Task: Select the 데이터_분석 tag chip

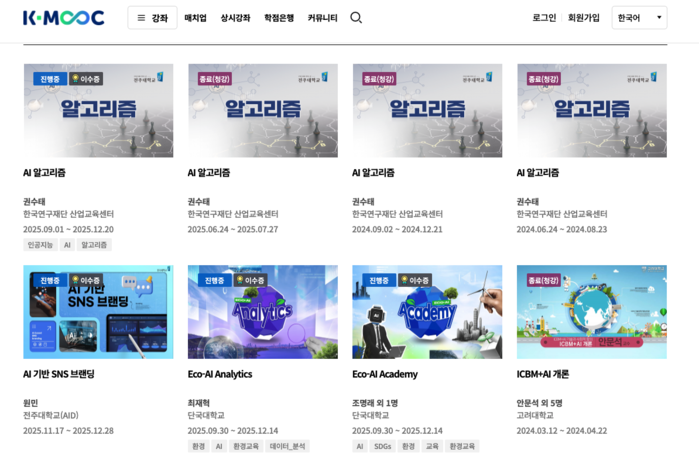Action: tap(288, 446)
